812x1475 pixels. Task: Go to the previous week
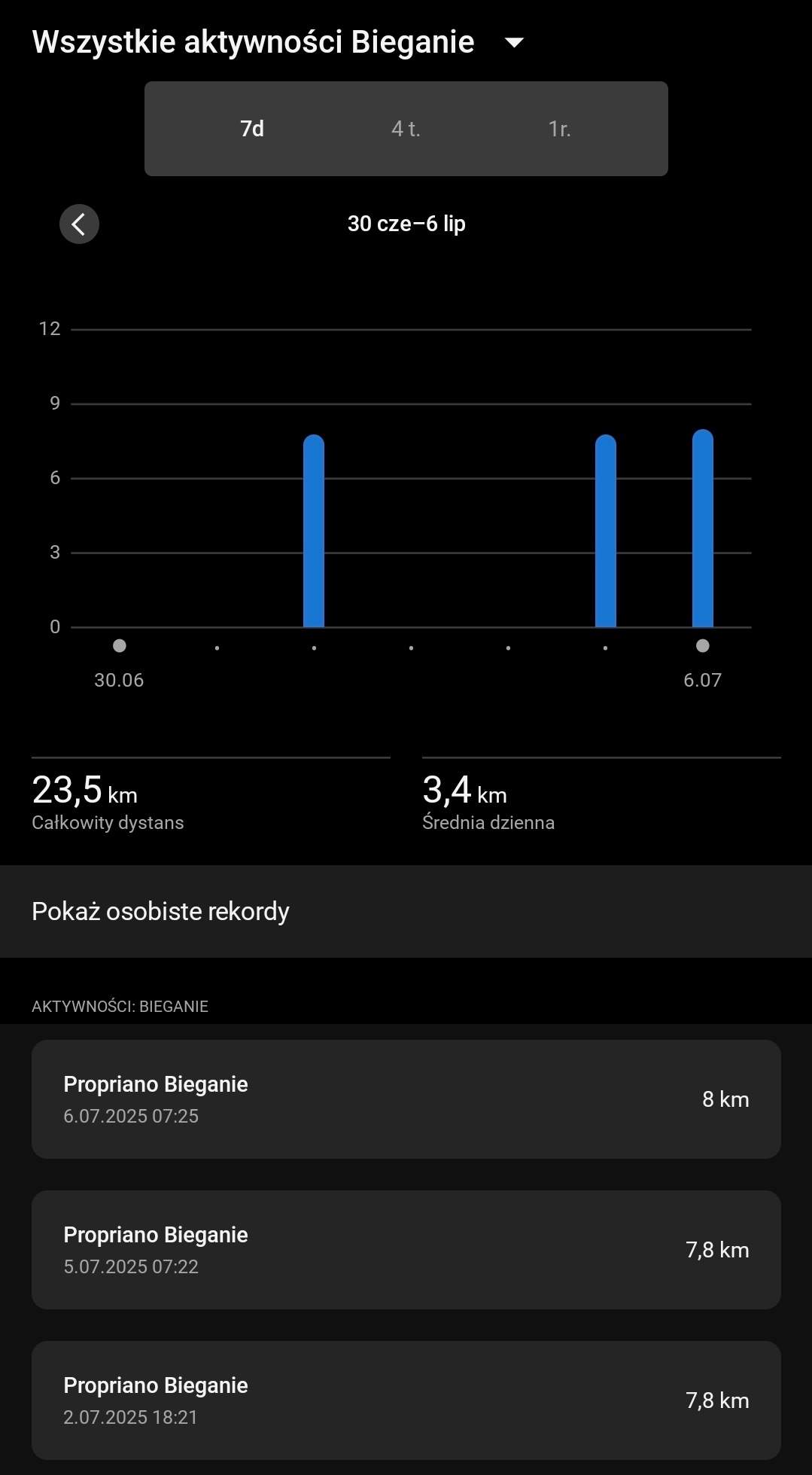click(79, 224)
